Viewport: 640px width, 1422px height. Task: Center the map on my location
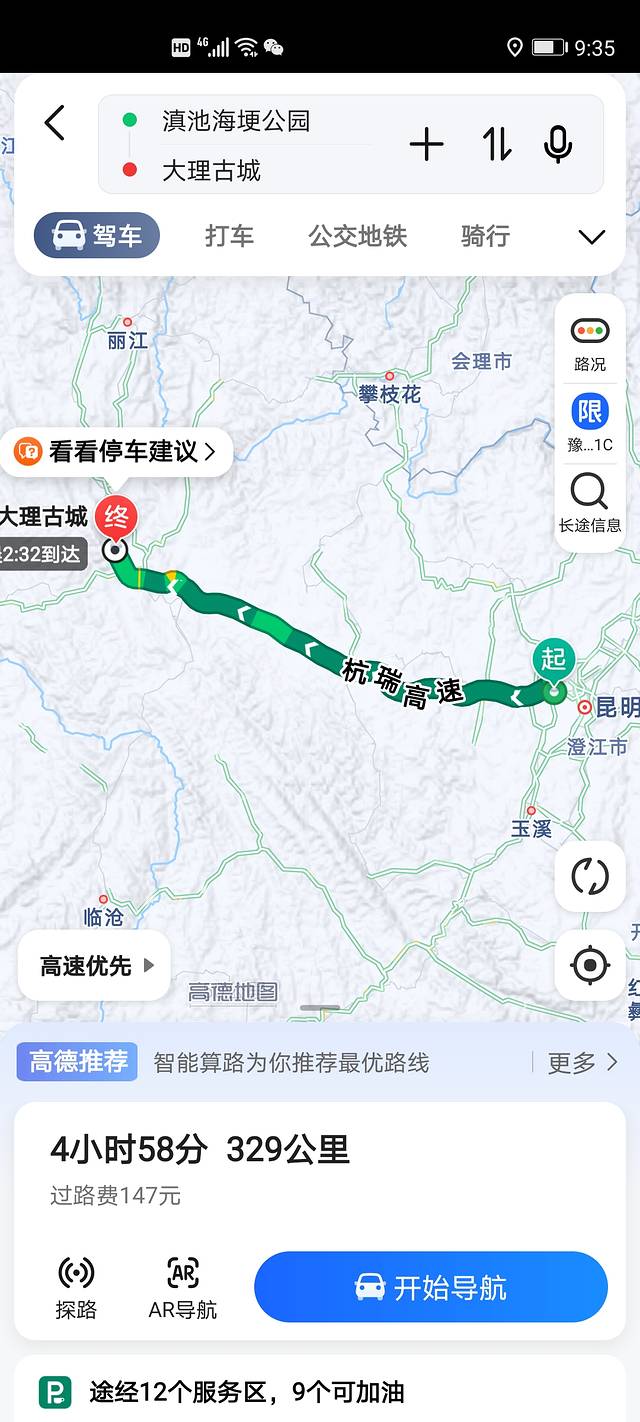590,965
